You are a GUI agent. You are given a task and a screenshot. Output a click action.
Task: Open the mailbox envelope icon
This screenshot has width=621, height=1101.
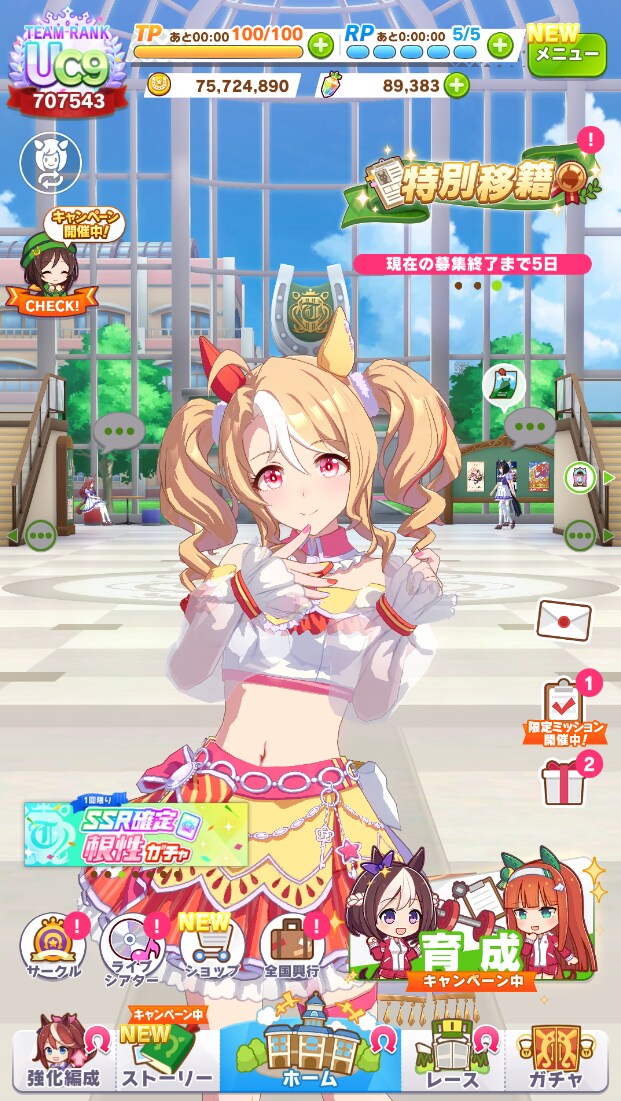point(564,620)
